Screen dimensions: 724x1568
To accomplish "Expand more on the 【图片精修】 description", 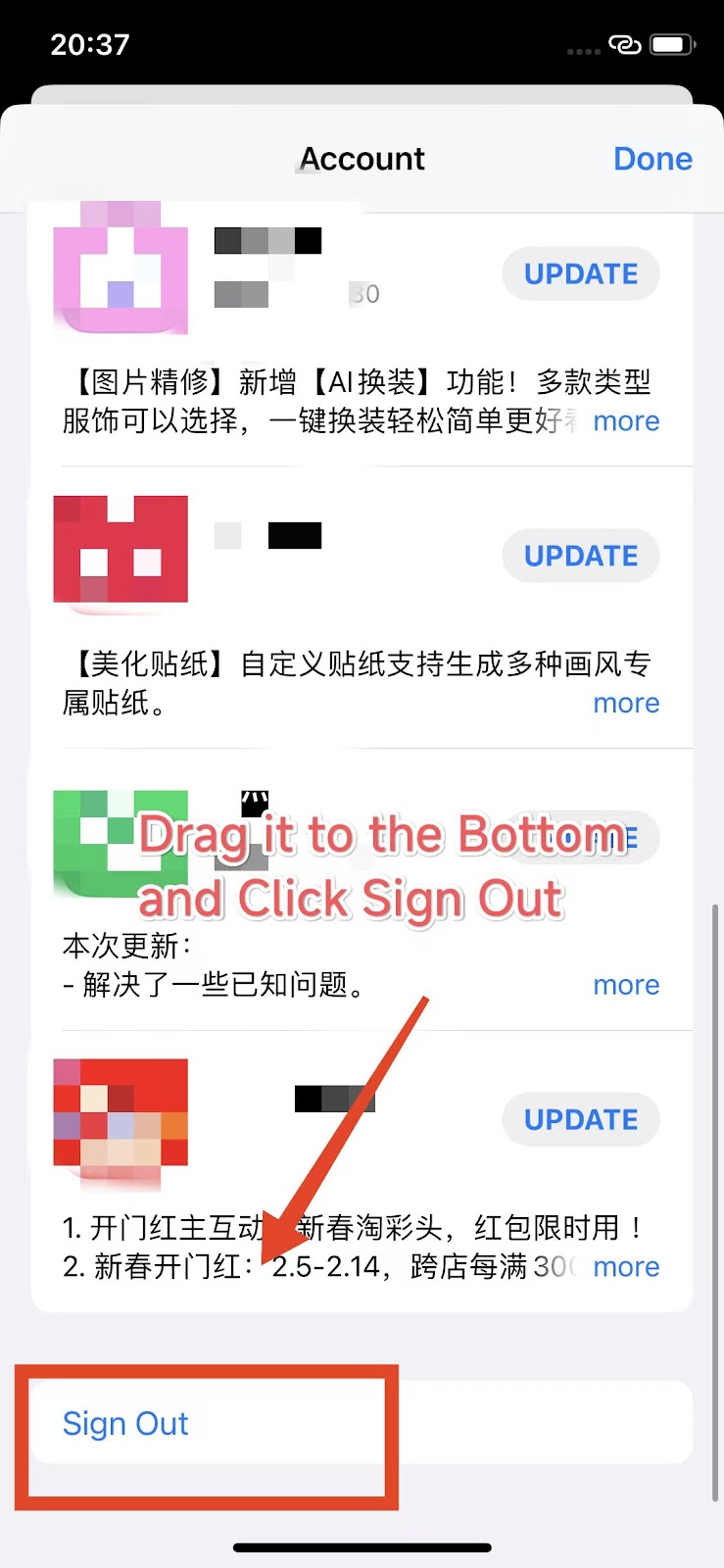I will click(x=626, y=421).
